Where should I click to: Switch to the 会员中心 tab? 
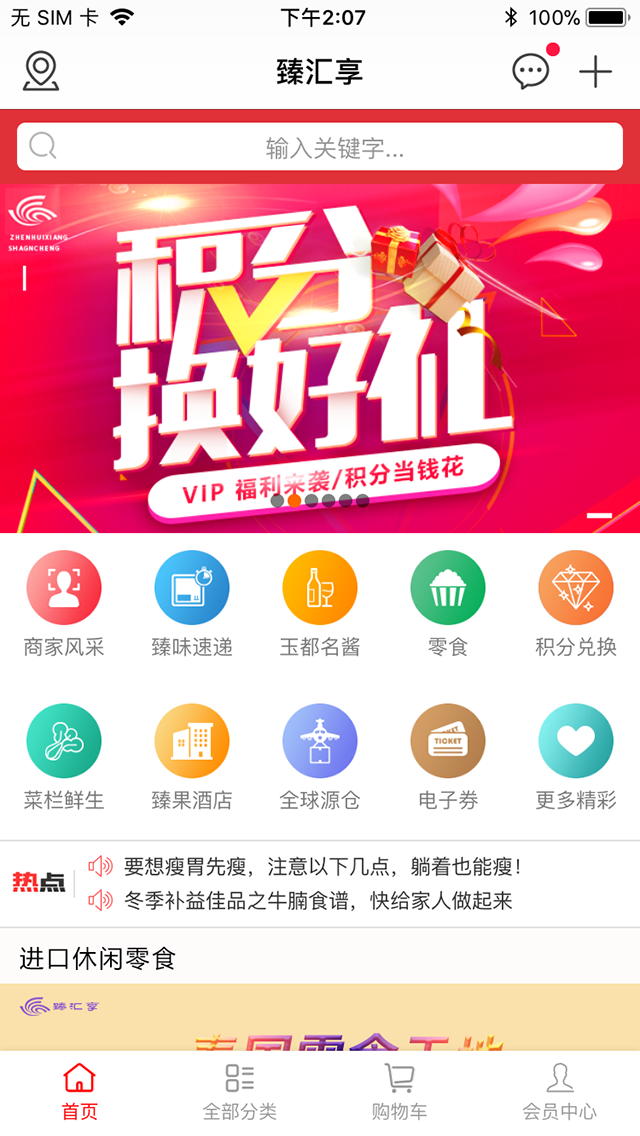(x=560, y=1092)
